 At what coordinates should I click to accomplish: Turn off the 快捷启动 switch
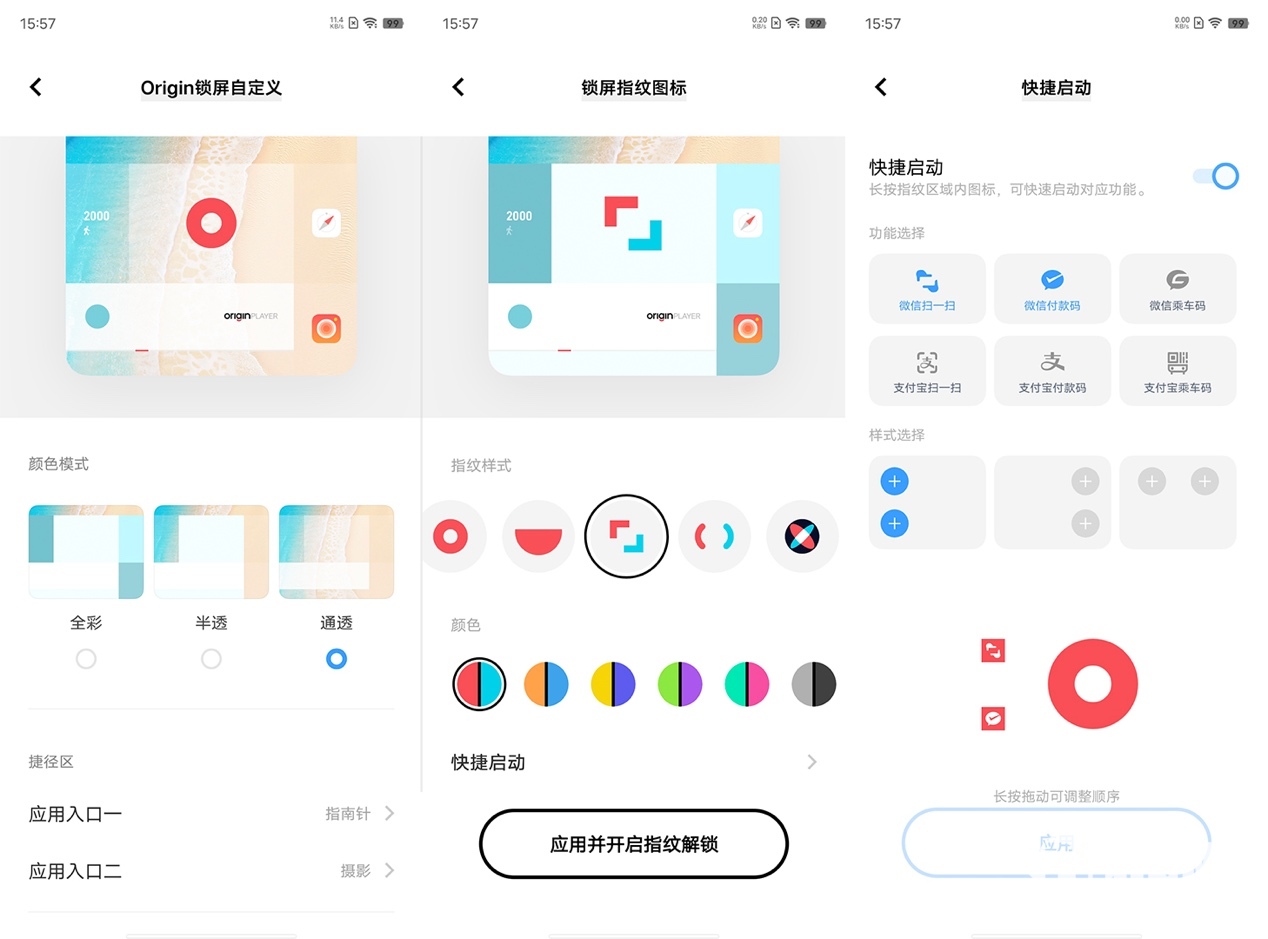tap(1216, 177)
